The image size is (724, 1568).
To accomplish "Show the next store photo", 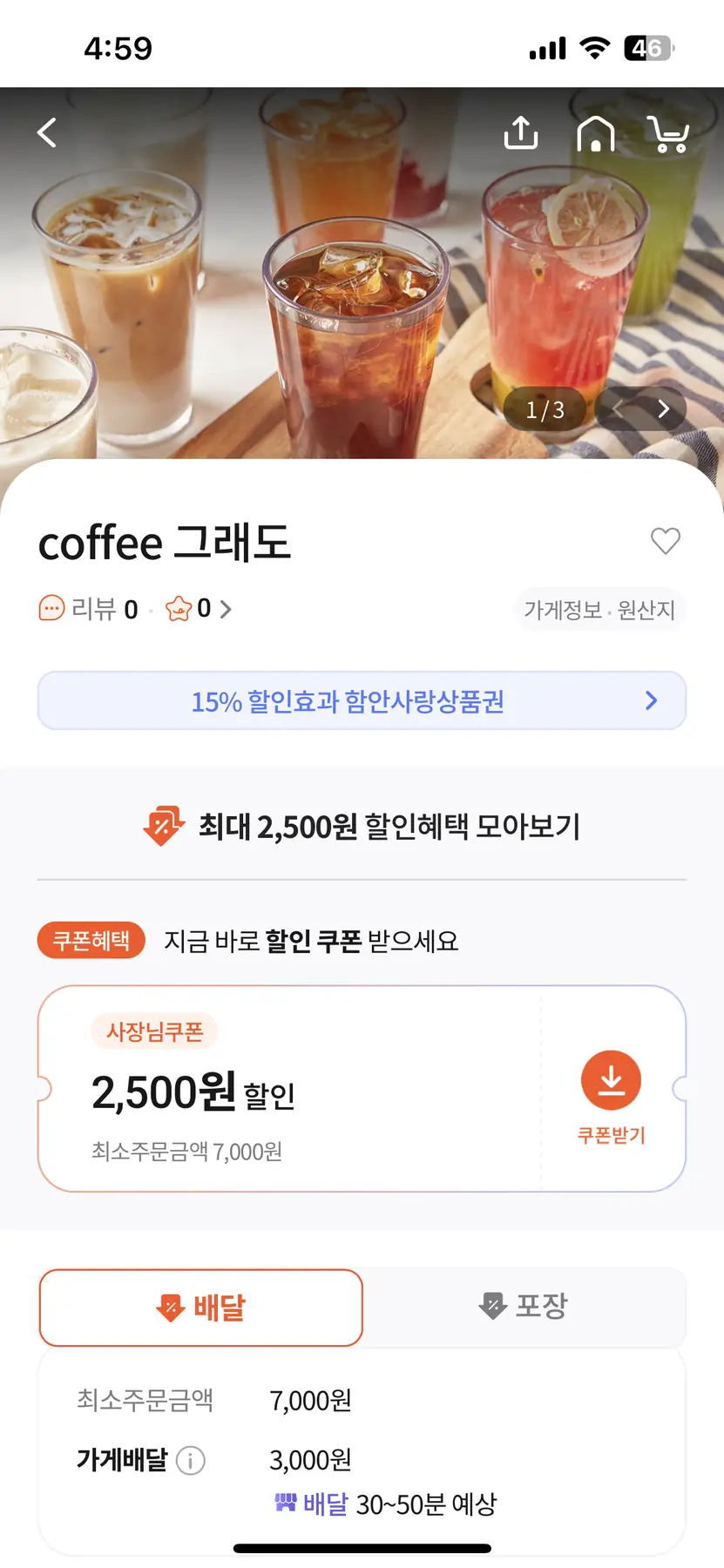I will click(x=664, y=409).
